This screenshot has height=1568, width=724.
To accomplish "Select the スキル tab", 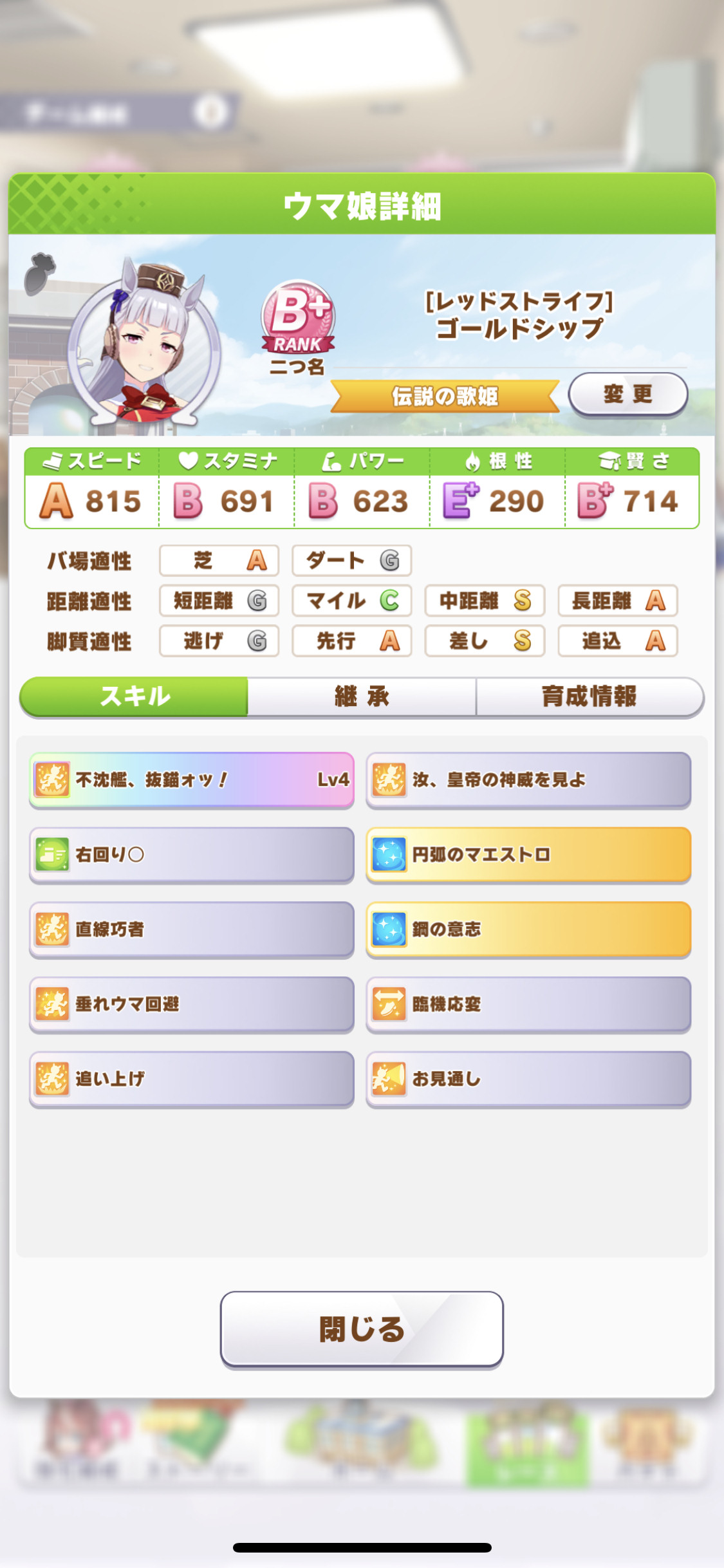I will [x=134, y=696].
